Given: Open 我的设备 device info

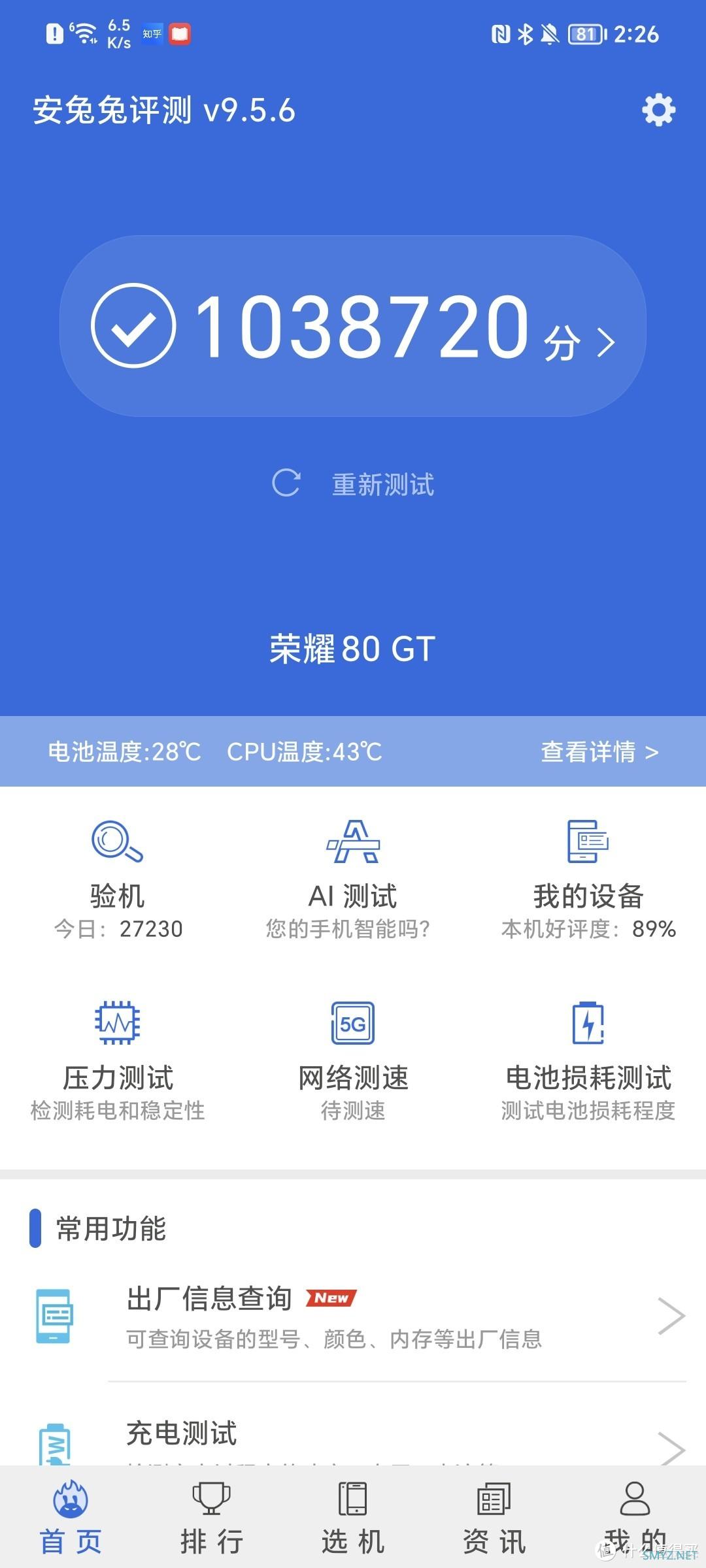Looking at the screenshot, I should point(588,879).
